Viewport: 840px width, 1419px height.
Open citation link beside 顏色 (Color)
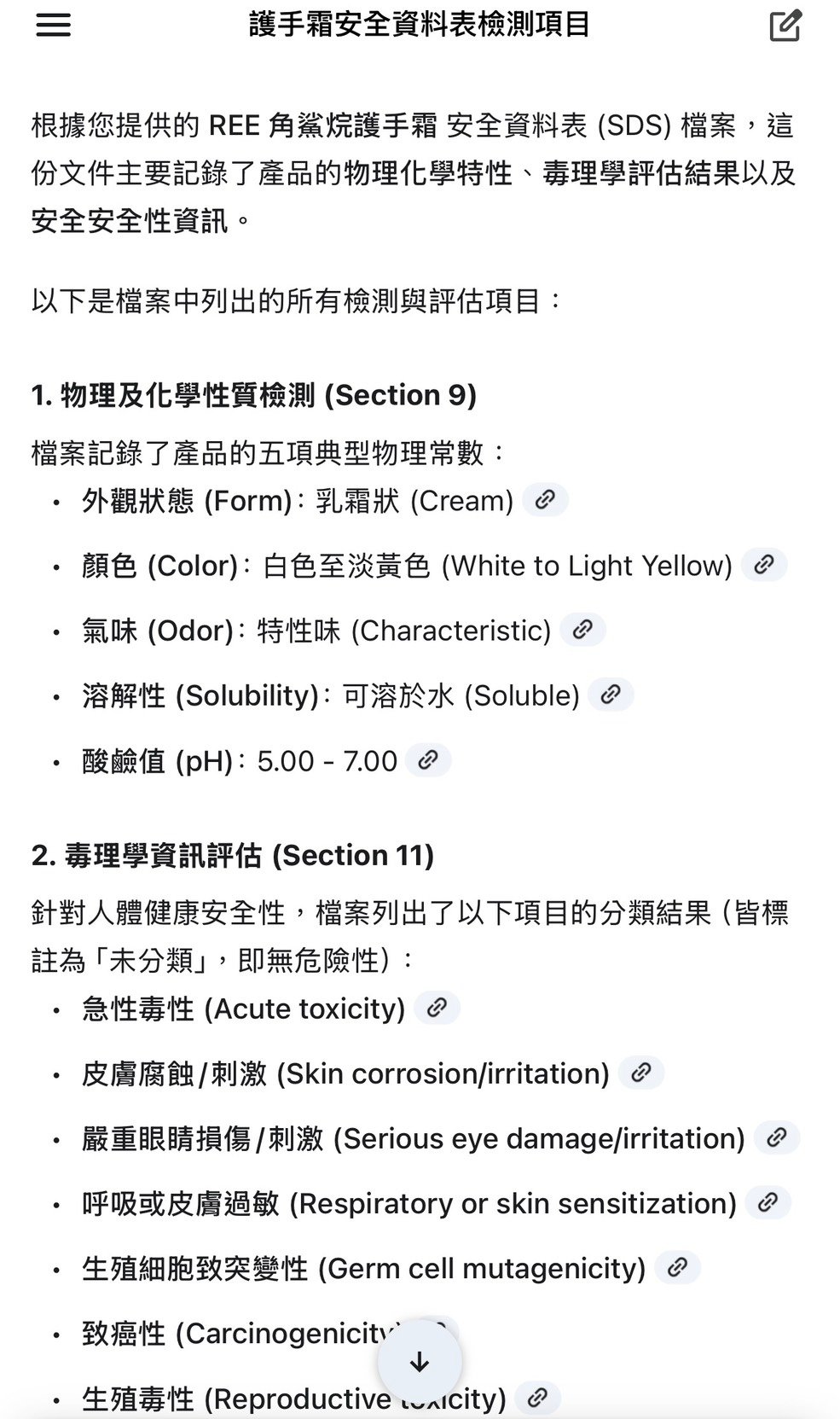click(764, 565)
